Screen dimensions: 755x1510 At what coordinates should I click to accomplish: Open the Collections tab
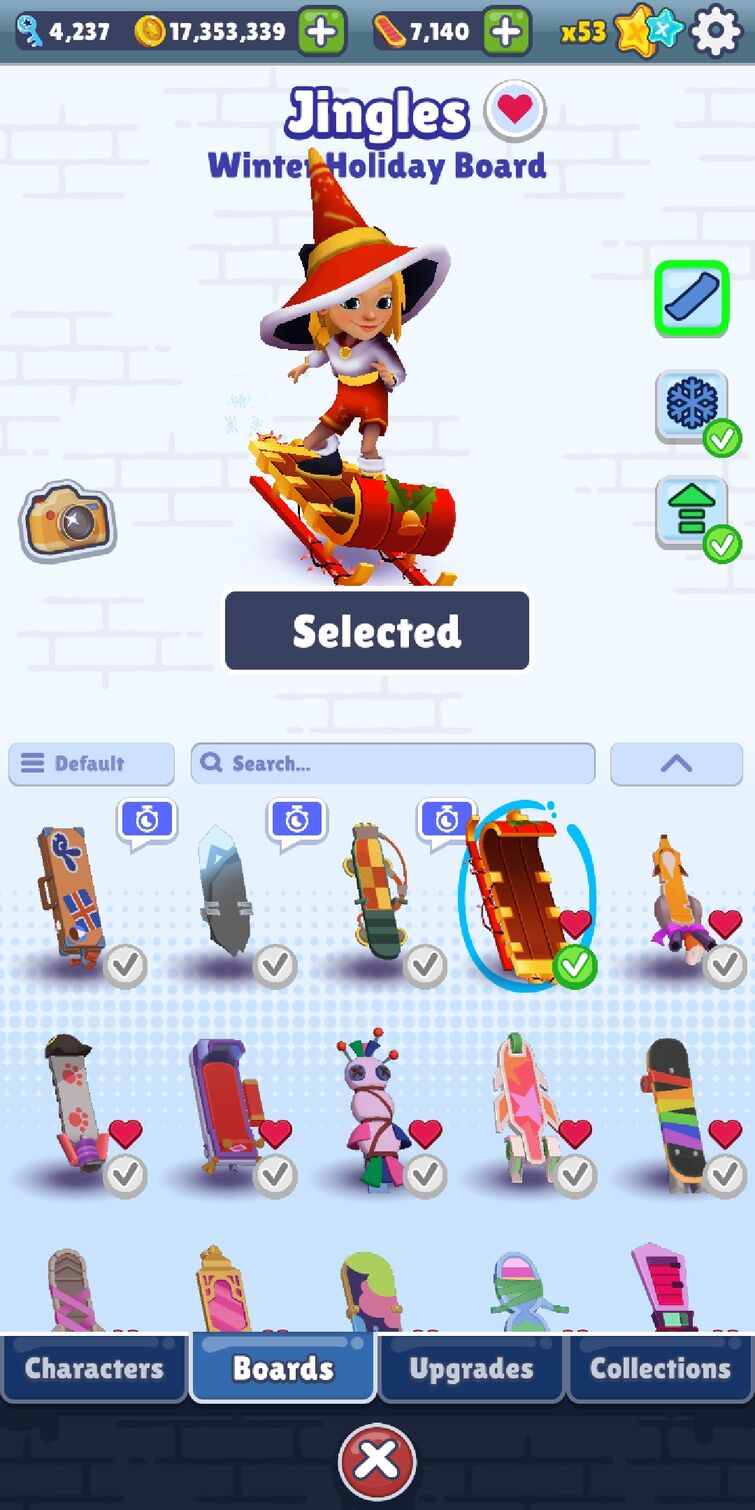point(660,1368)
